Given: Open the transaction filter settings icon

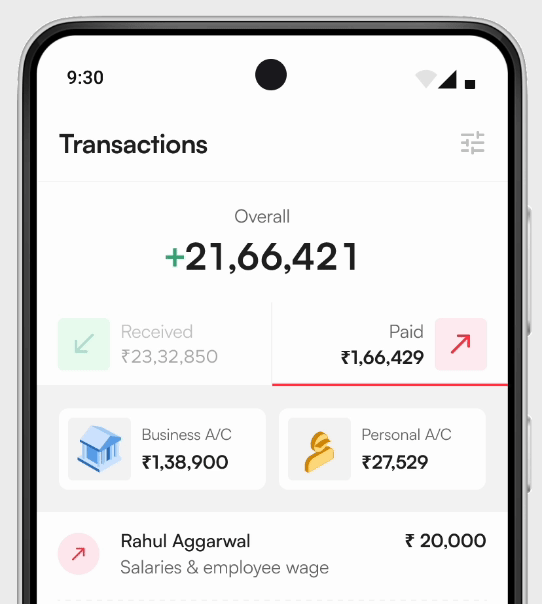Looking at the screenshot, I should pyautogui.click(x=472, y=143).
